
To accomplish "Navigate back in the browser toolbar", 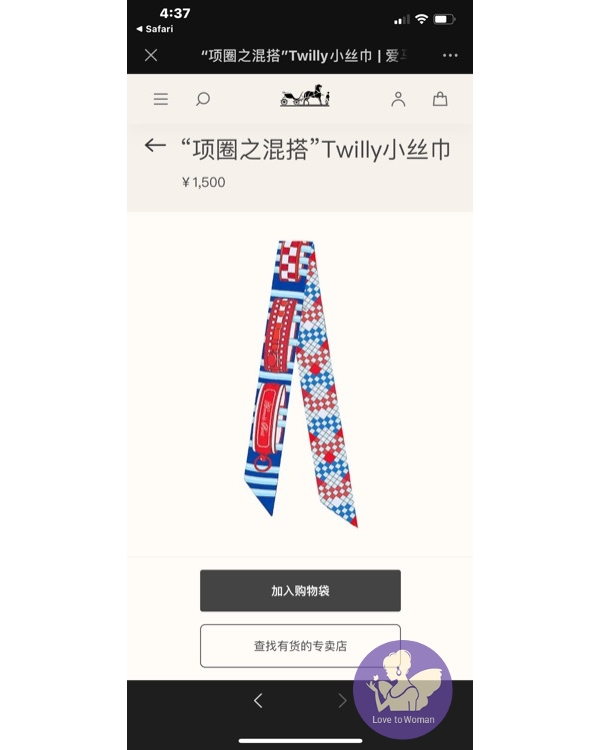I will pyautogui.click(x=258, y=701).
